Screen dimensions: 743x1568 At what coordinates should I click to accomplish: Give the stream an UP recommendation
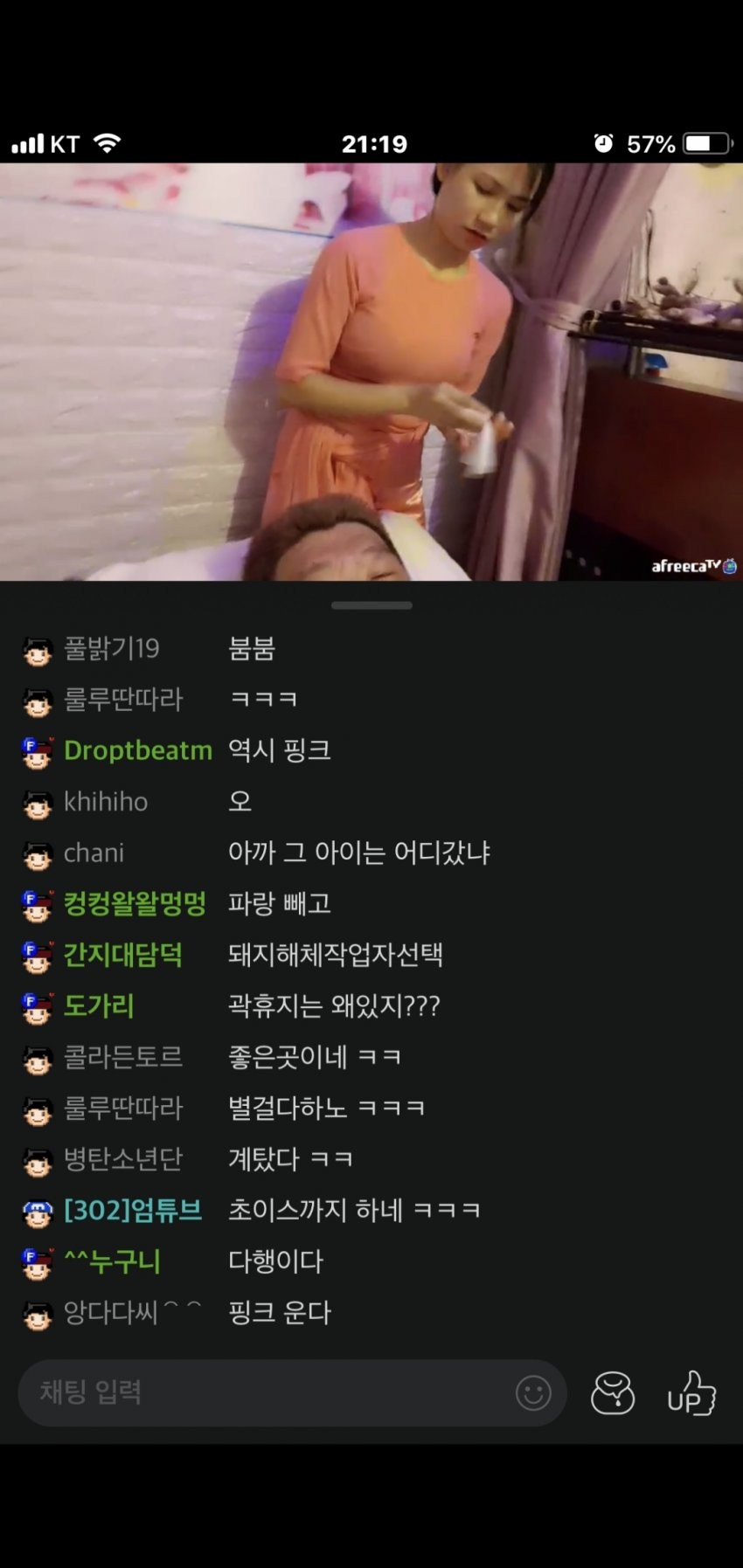point(691,1392)
